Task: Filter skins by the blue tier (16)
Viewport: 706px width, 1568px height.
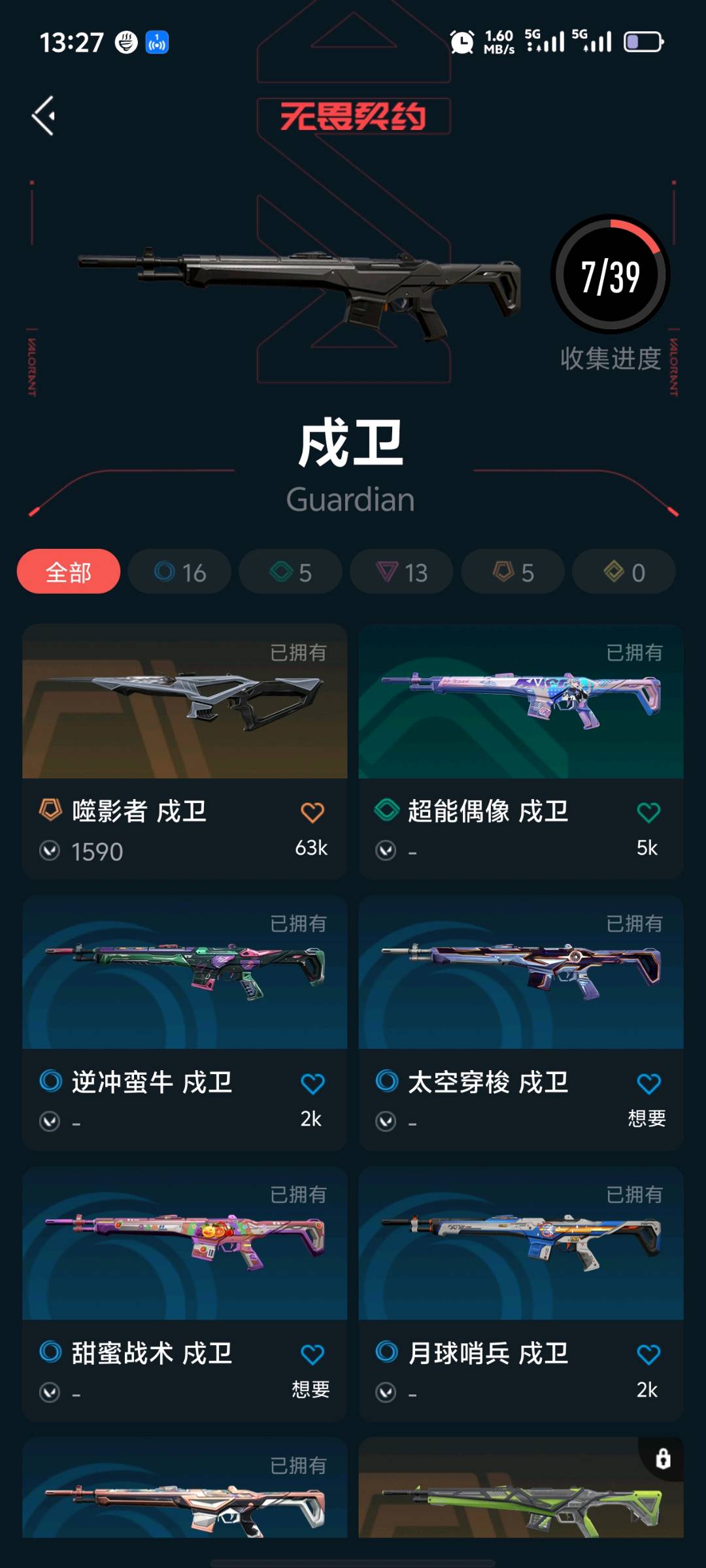Action: pyautogui.click(x=180, y=572)
